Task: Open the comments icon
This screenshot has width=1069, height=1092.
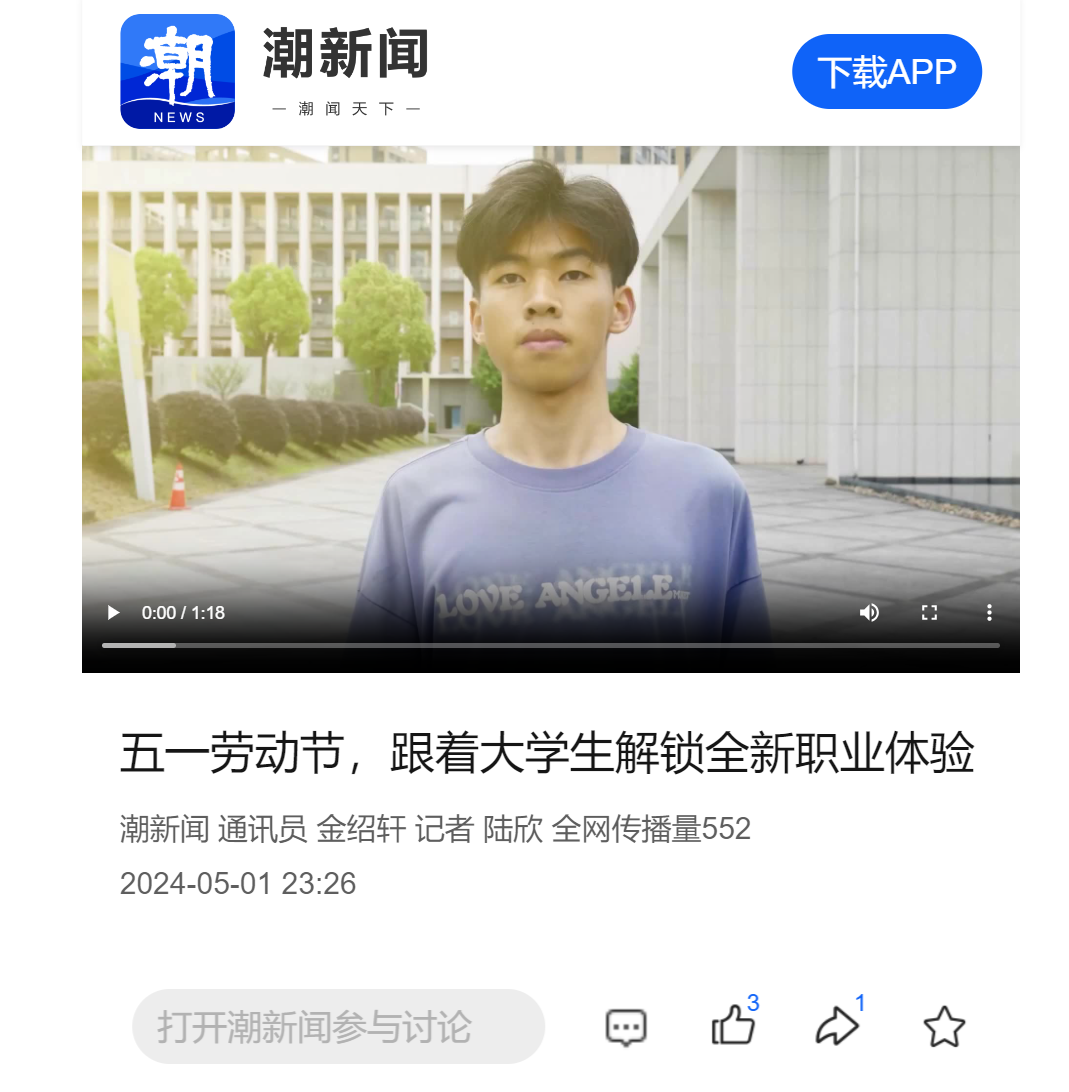Action: tap(626, 1027)
